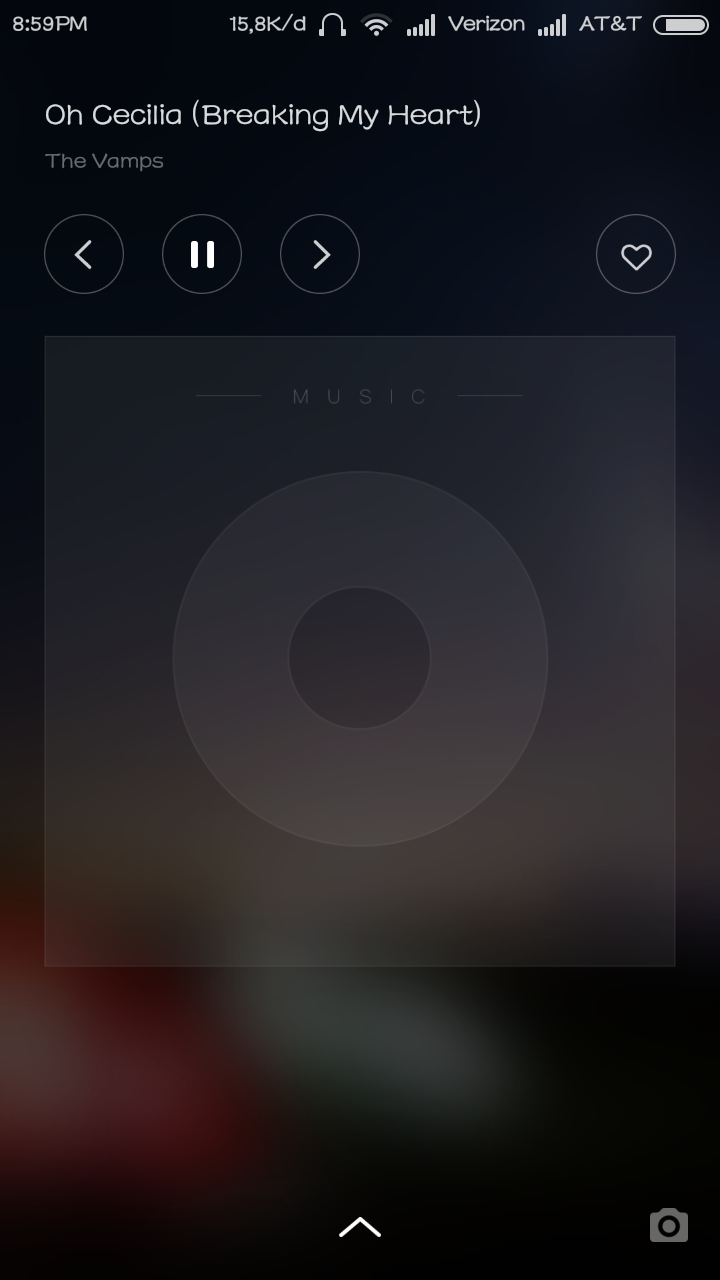This screenshot has width=720, height=1280.
Task: Pause Oh Cecilia (Breaking My Heart)
Action: 202,255
